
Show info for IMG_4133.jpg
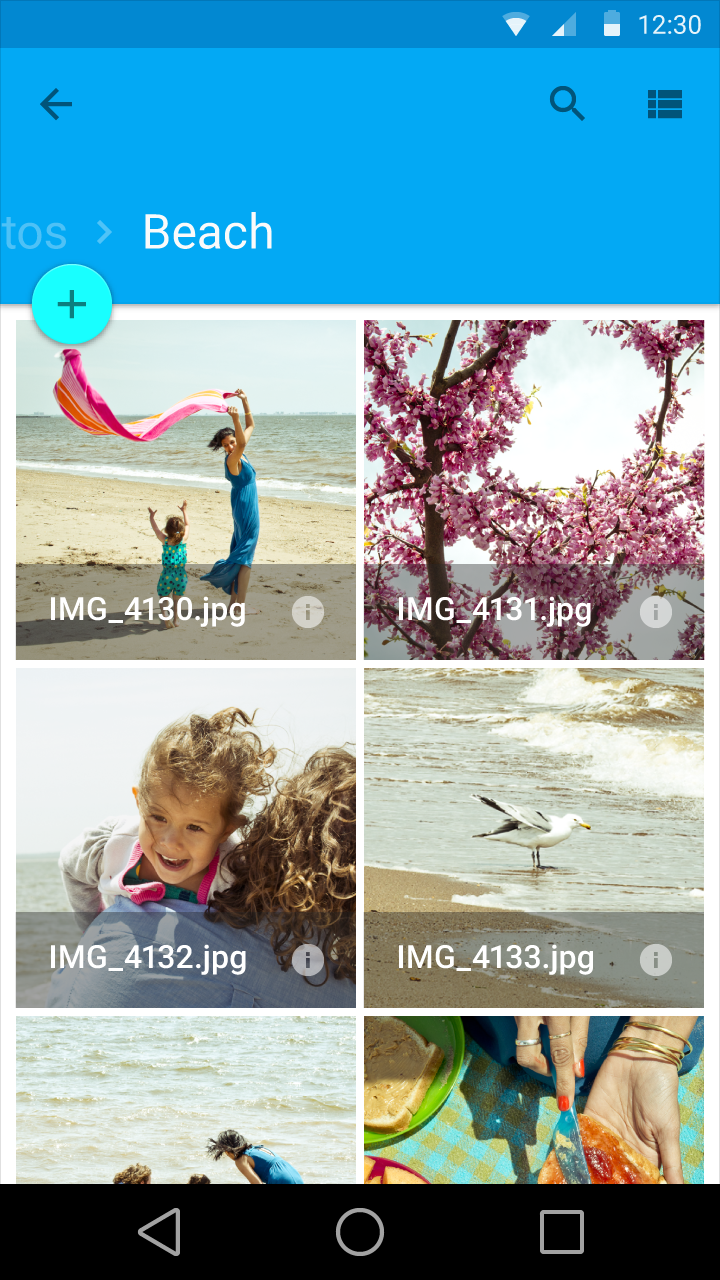click(656, 960)
